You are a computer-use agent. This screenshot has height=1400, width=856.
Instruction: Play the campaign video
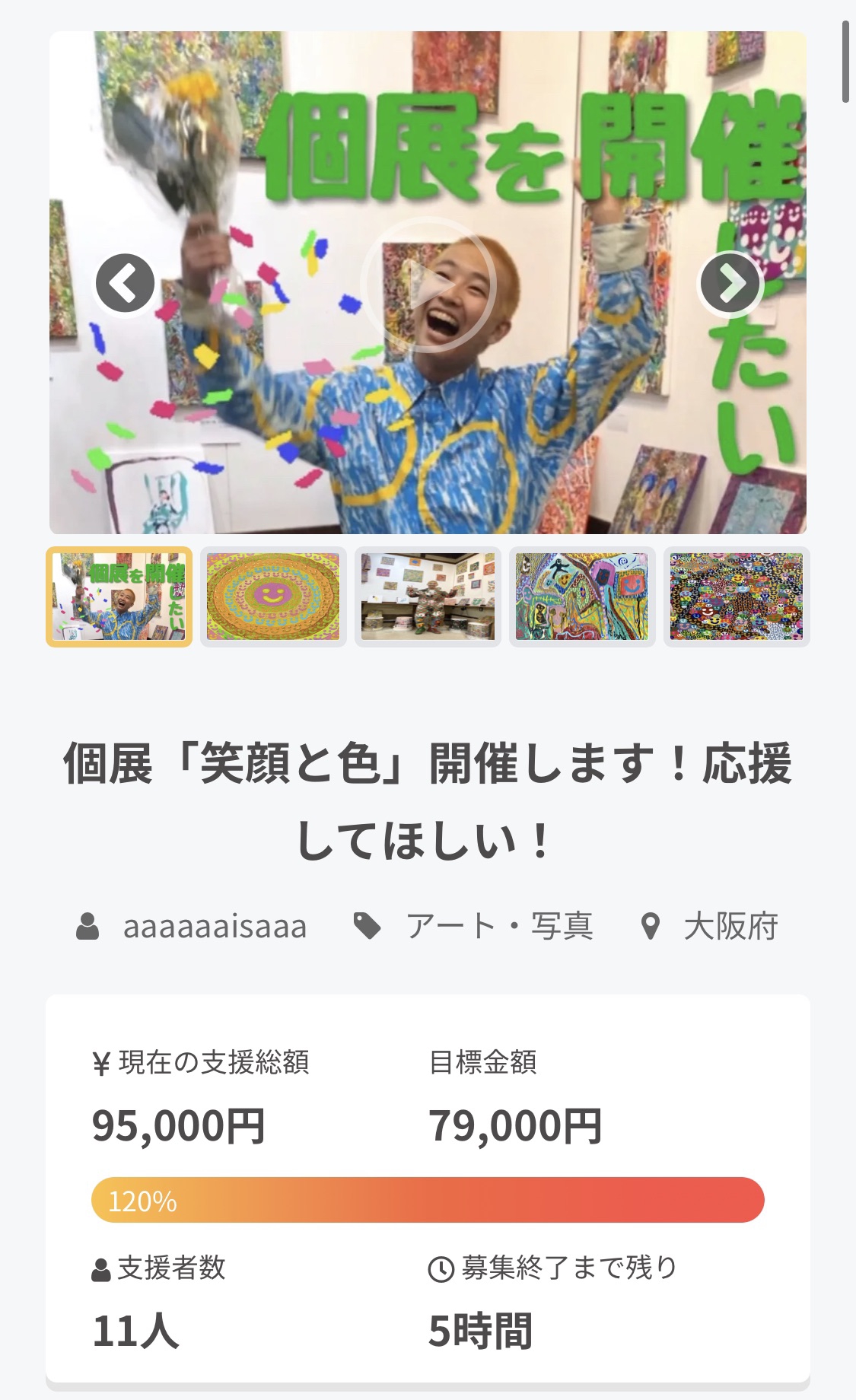428,285
